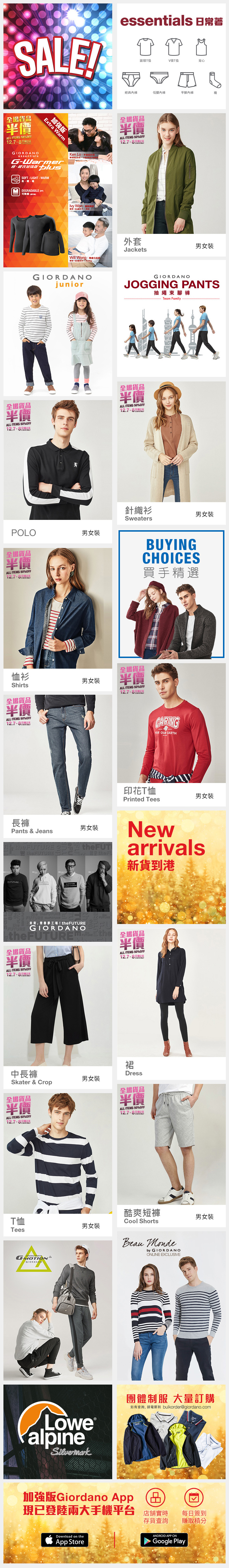Image resolution: width=229 pixels, height=1568 pixels.
Task: View Buying Choices picks
Action: click(171, 594)
